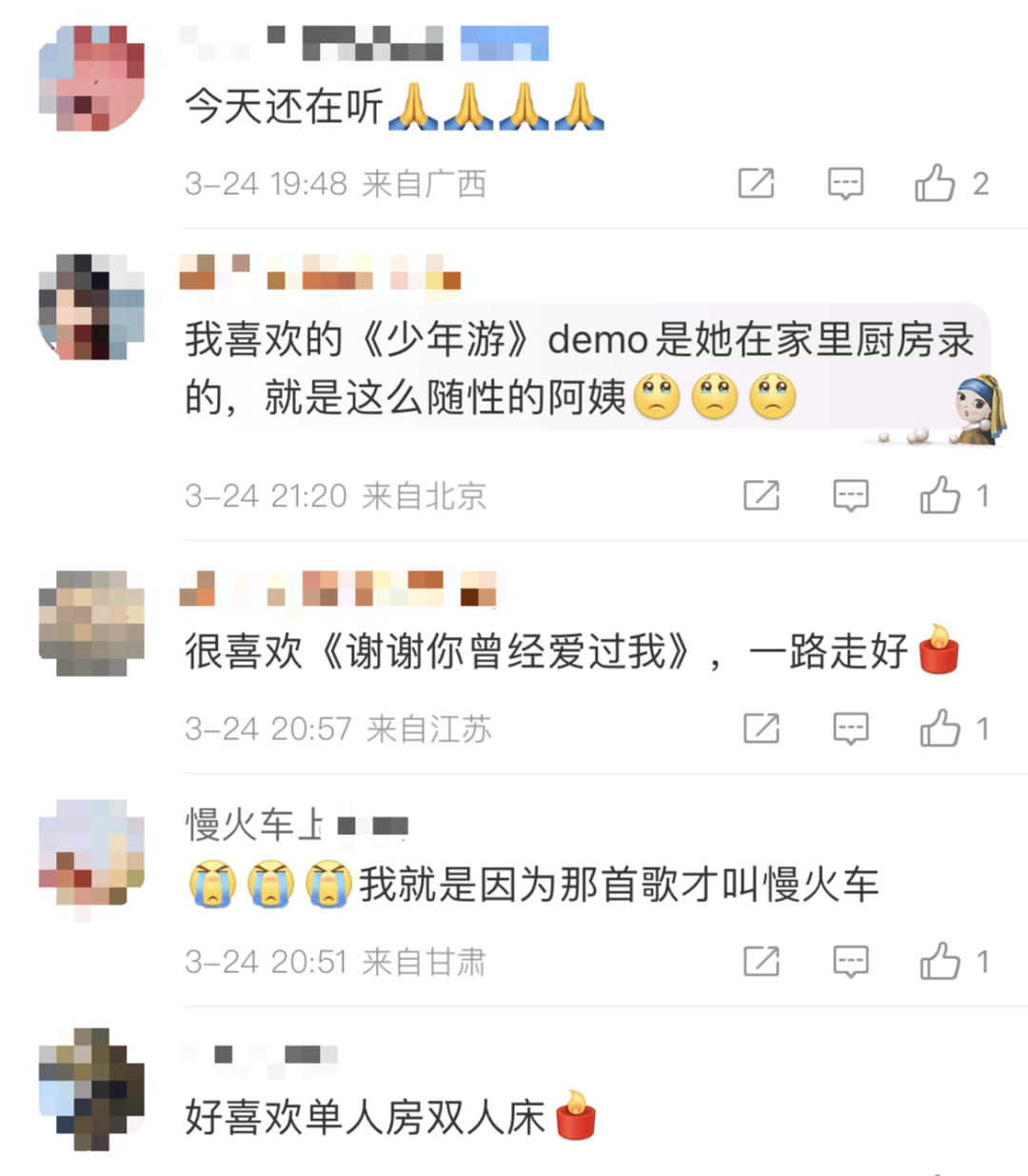Repost the 21:20 comment from 北京
Screen dimensions: 1028x1176
coord(761,495)
